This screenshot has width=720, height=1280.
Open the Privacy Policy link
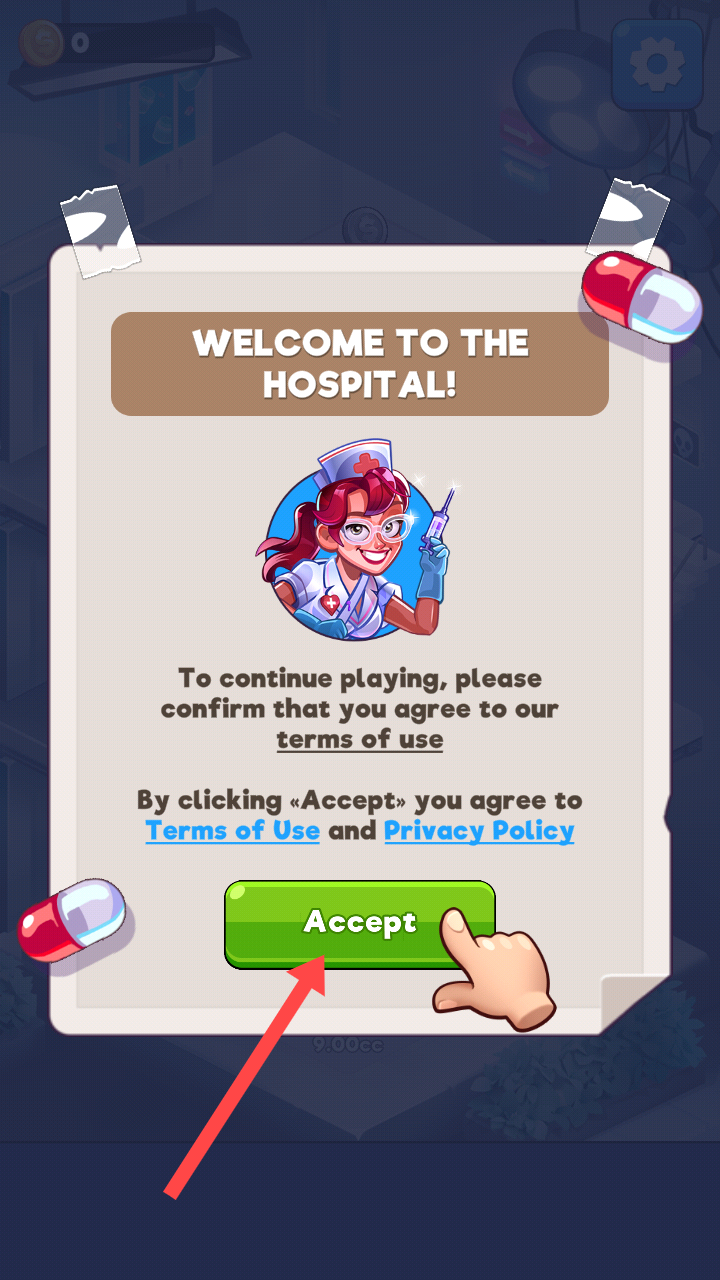(x=479, y=830)
